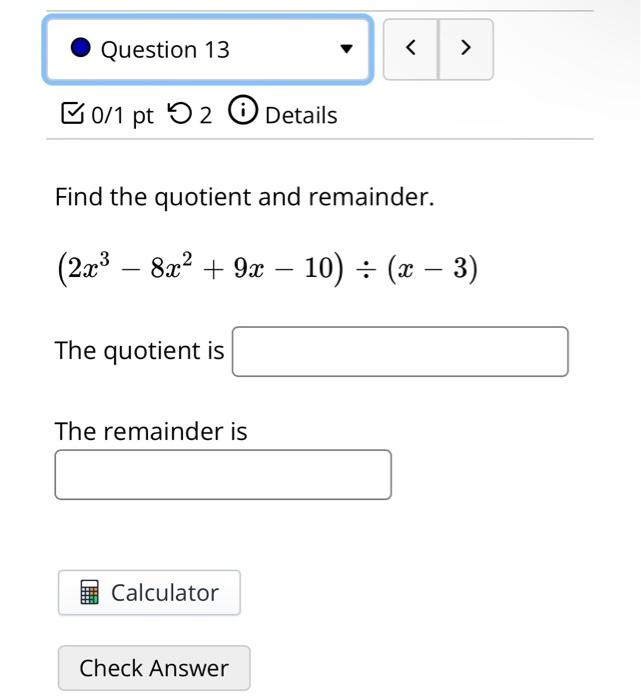641x700 pixels.
Task: Go to the next question
Action: coord(465,49)
